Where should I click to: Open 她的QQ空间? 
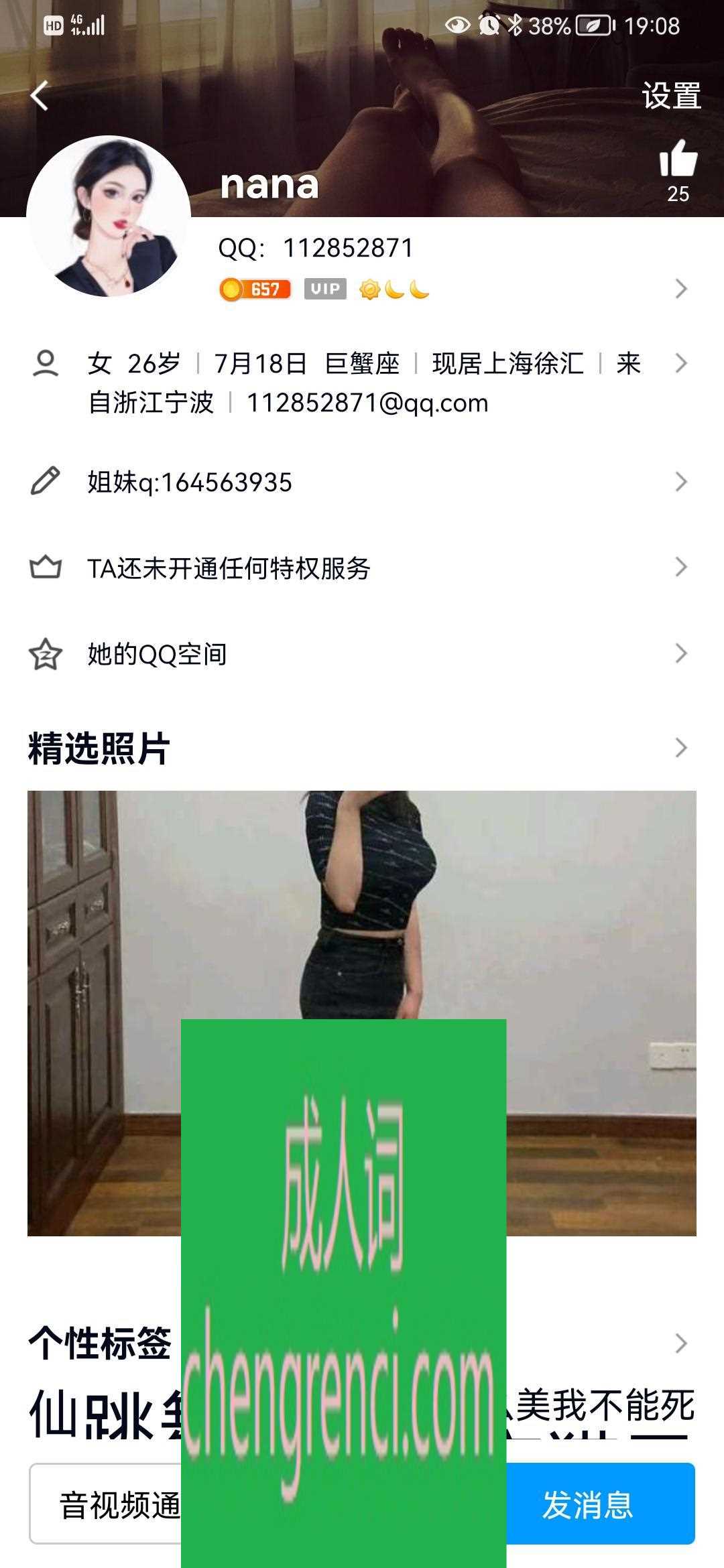coord(362,654)
